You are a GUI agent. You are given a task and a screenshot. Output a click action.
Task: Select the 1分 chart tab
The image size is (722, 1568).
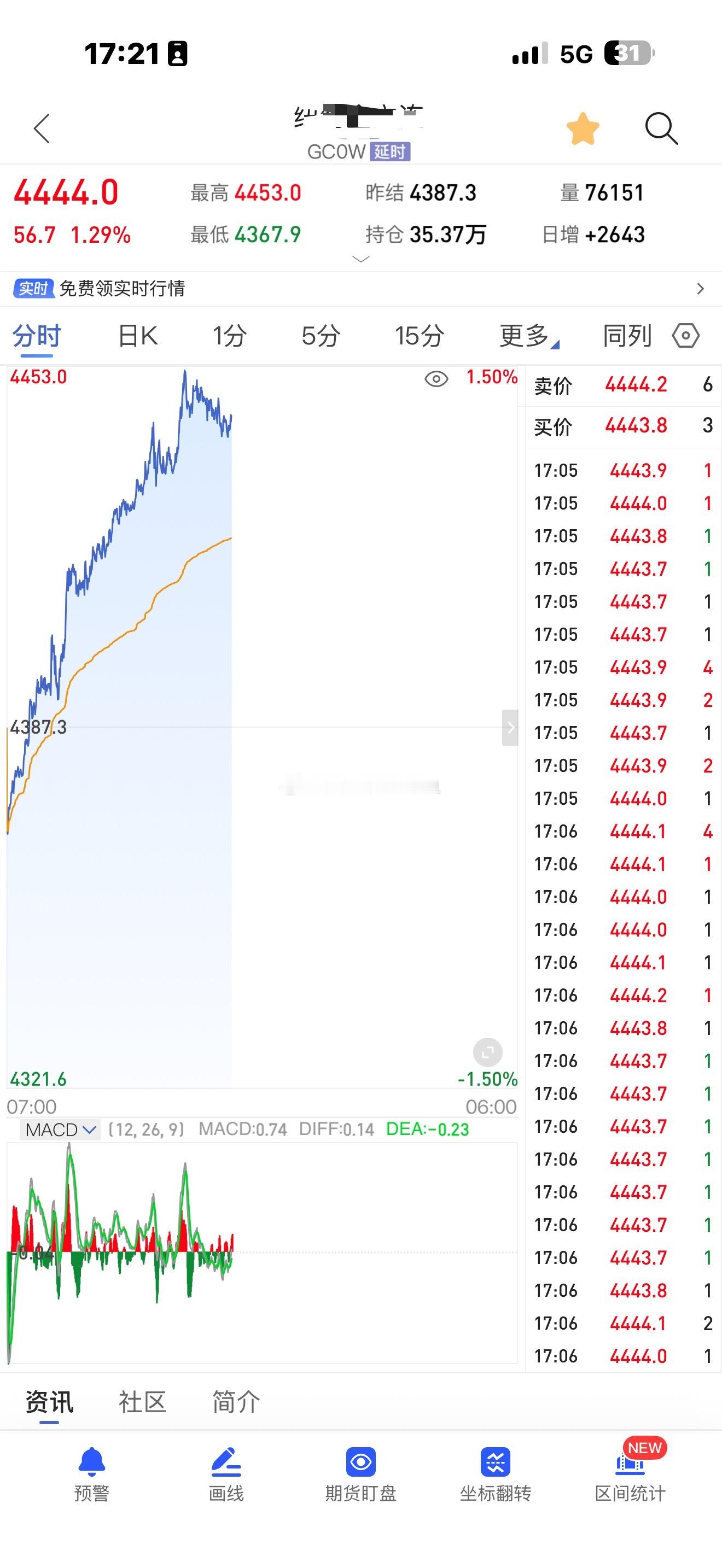[229, 336]
